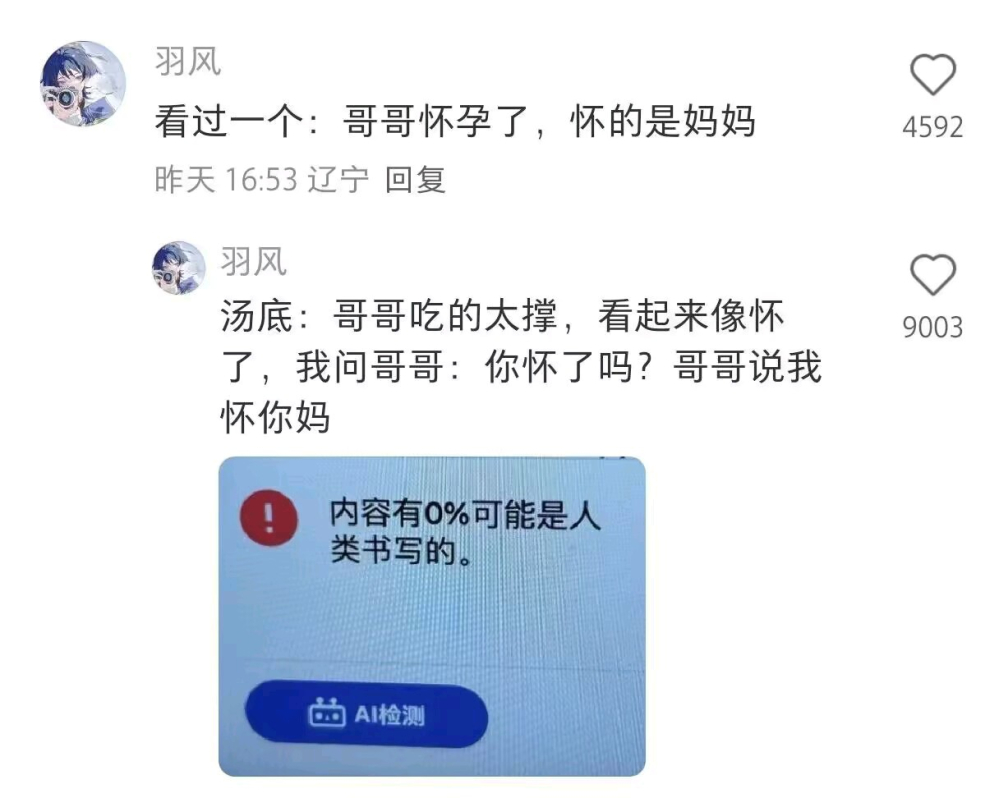Like the reply with 9003 likes
Screen dimensions: 999x798
point(932,275)
